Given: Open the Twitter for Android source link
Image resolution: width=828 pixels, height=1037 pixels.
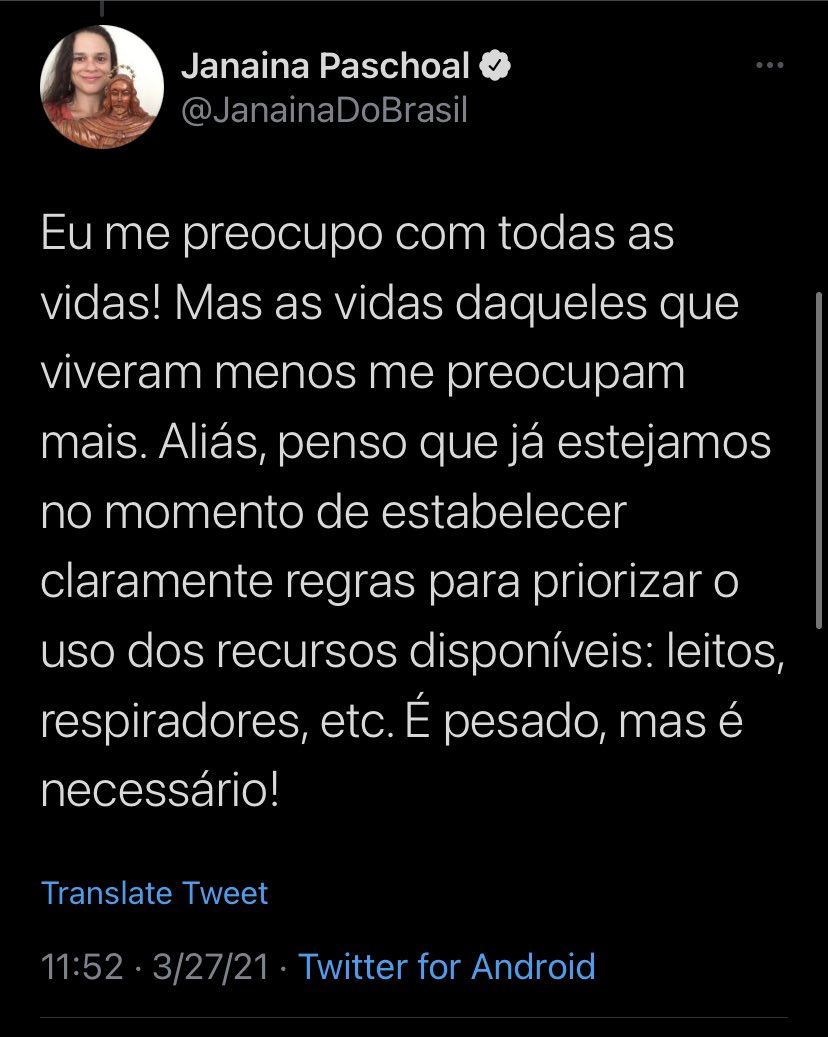Looking at the screenshot, I should pos(447,966).
